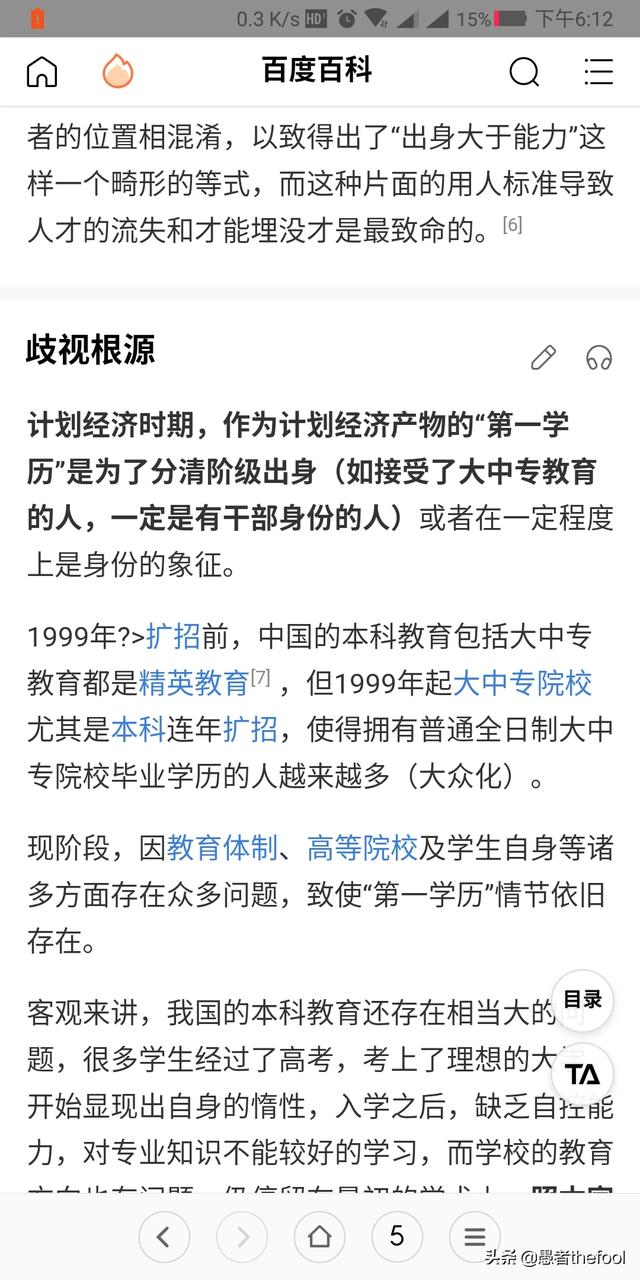Image resolution: width=640 pixels, height=1280 pixels.
Task: Listen to the section via headphone icon
Action: [x=599, y=357]
